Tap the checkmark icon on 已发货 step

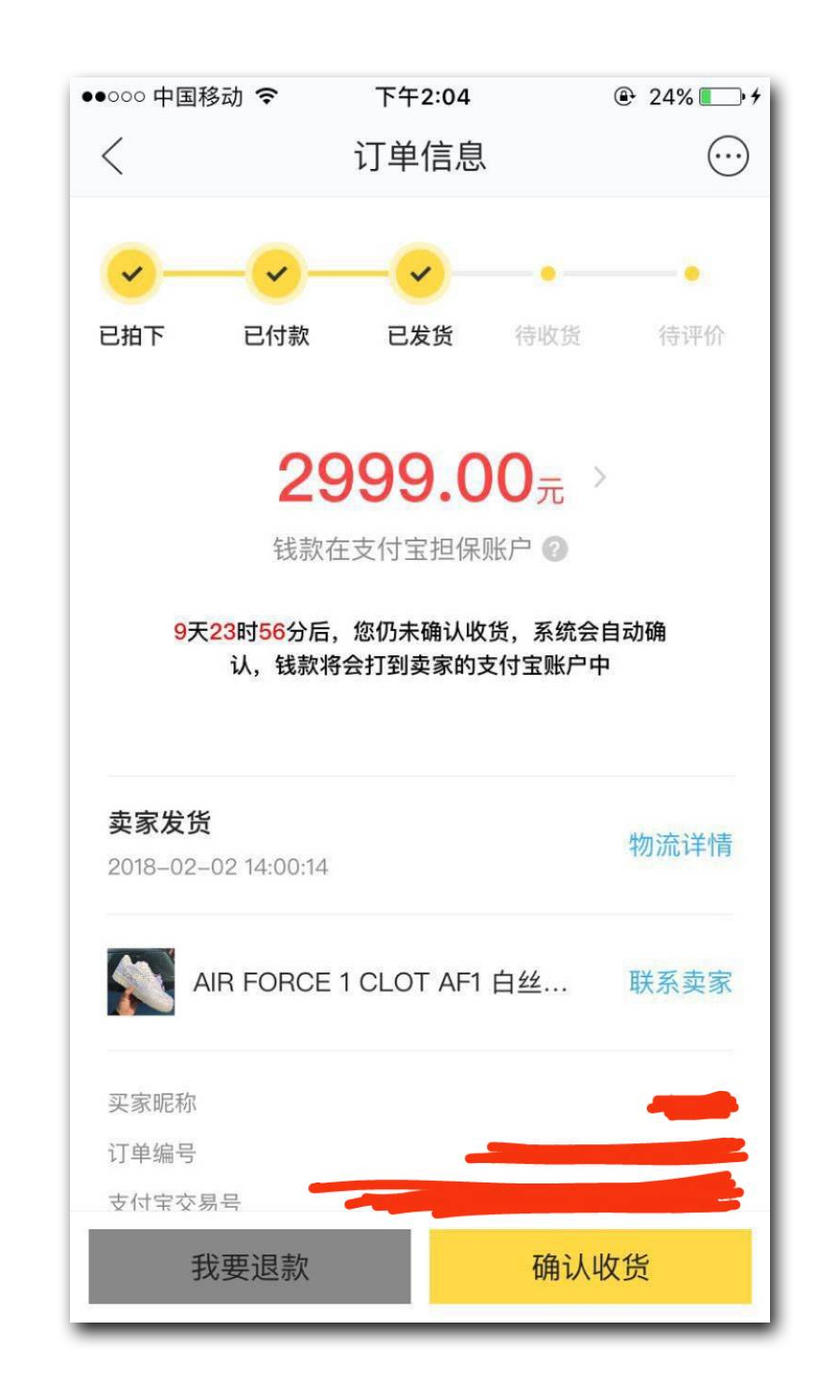pyautogui.click(x=420, y=273)
